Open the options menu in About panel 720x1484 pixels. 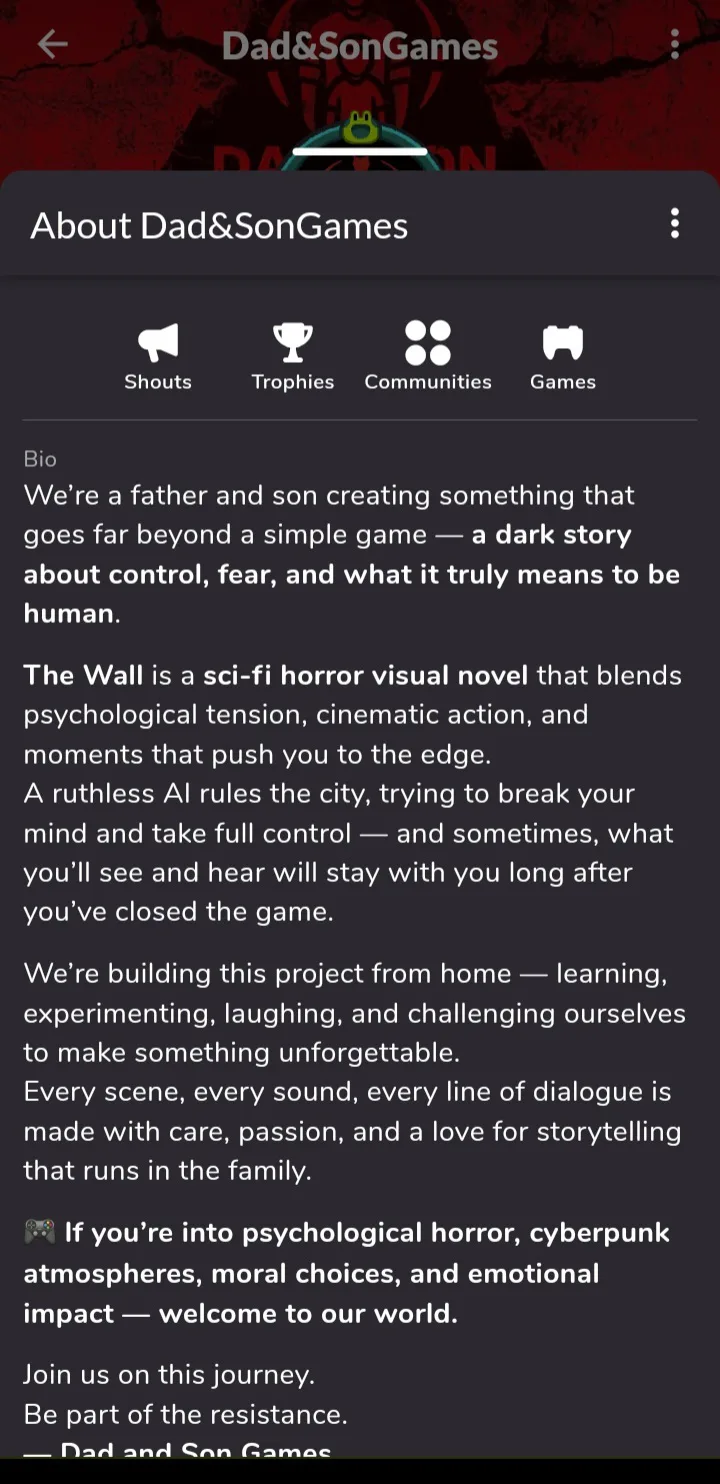point(675,223)
